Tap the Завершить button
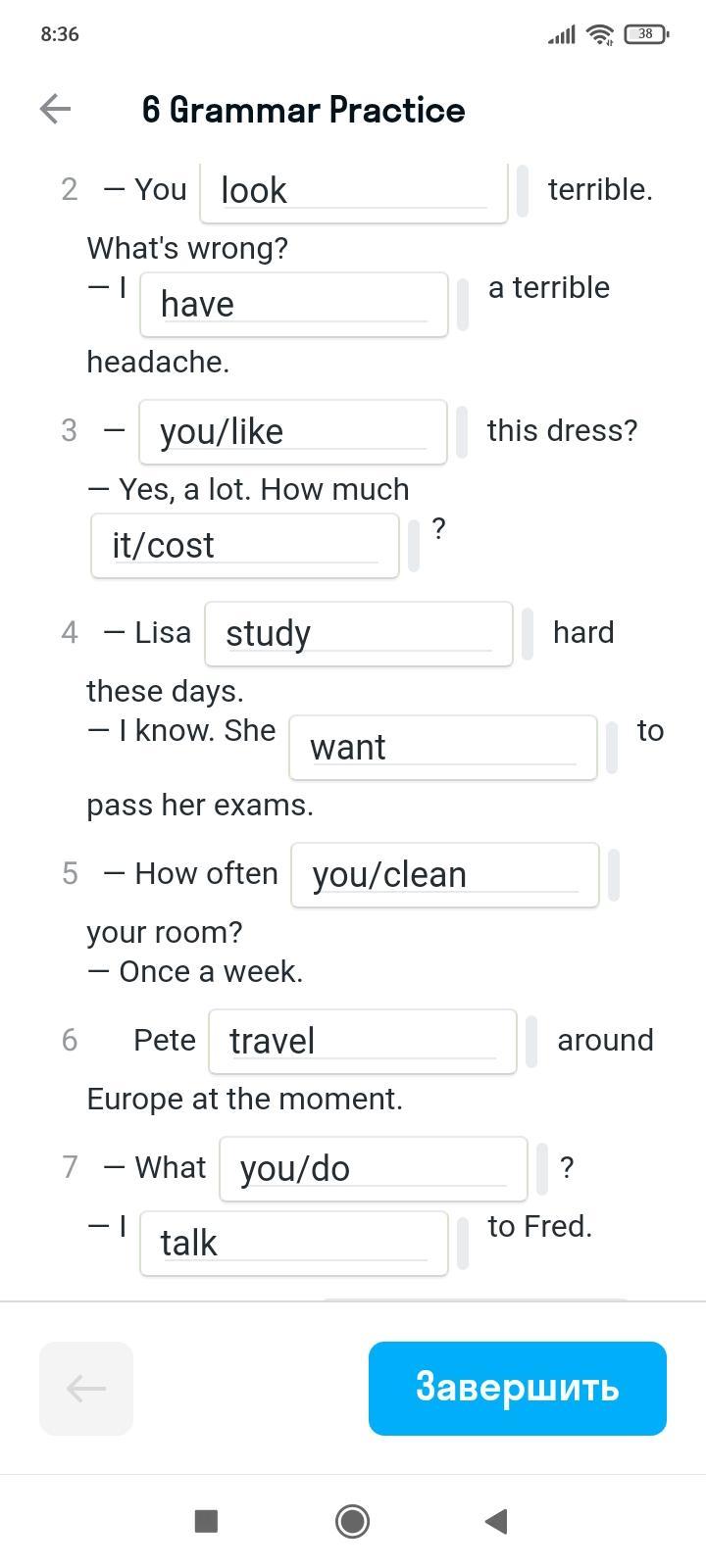 518,1388
